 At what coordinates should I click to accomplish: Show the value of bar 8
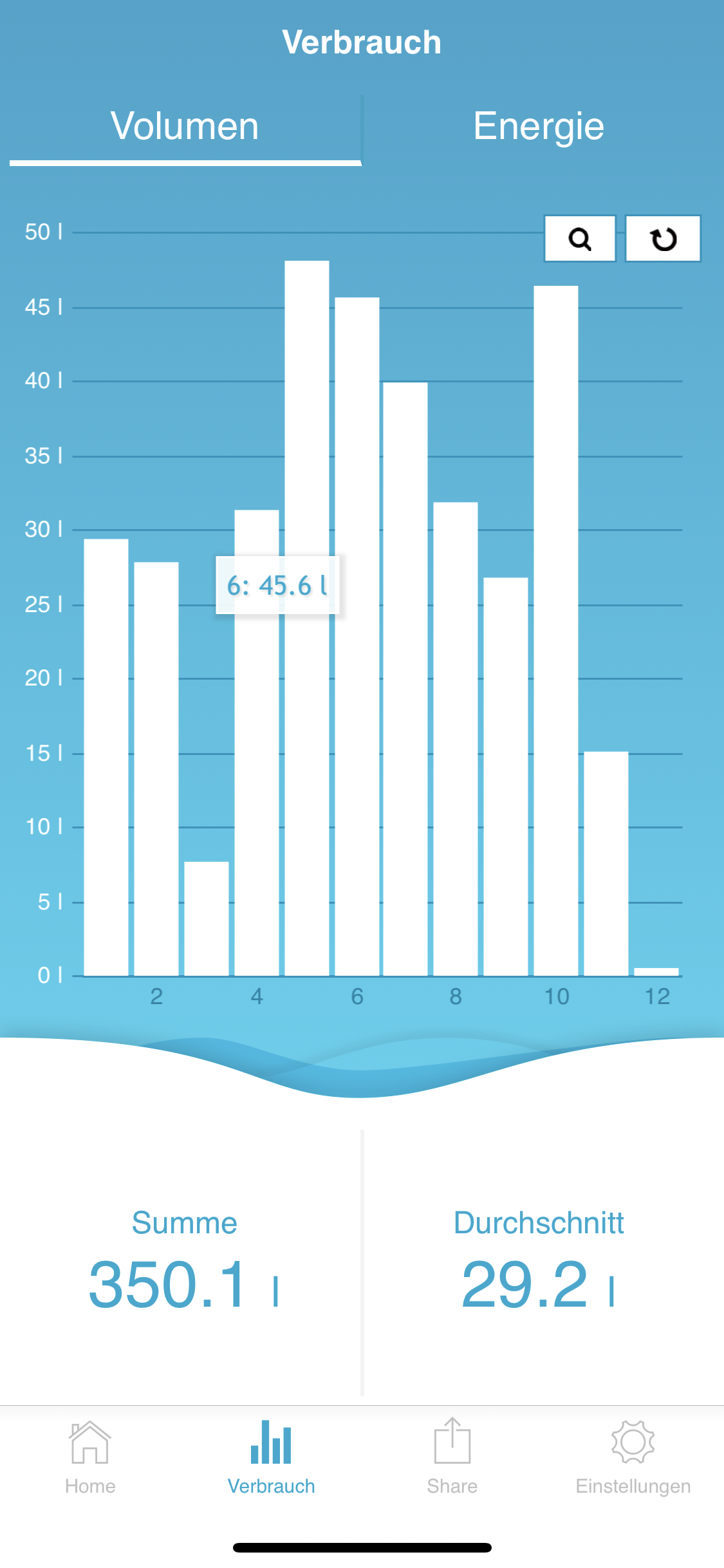click(456, 739)
